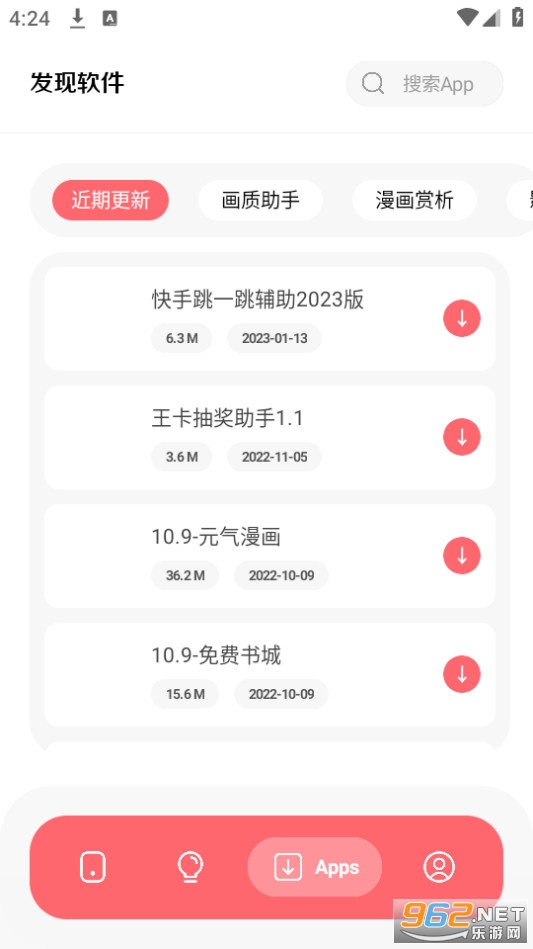Switch to the 漫画赏析 category
The height and width of the screenshot is (949, 533).
click(x=414, y=200)
